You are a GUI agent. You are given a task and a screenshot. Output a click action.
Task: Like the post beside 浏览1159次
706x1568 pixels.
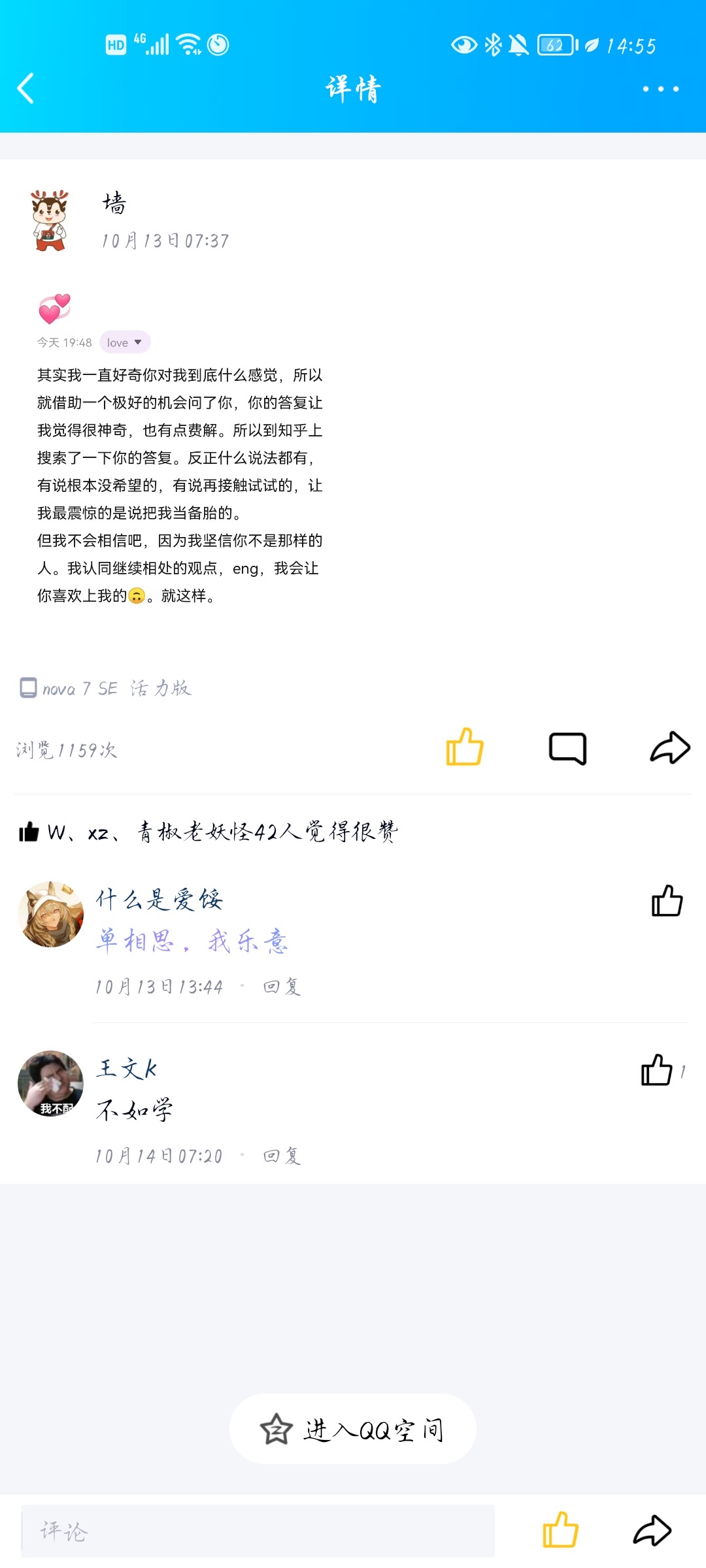point(464,747)
